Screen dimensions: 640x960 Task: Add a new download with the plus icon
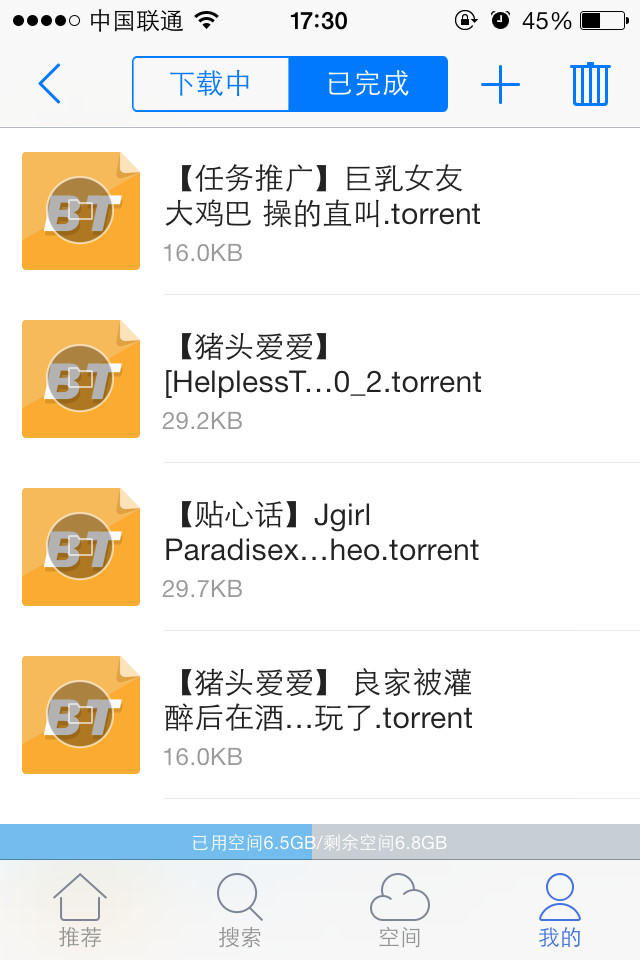pyautogui.click(x=500, y=85)
